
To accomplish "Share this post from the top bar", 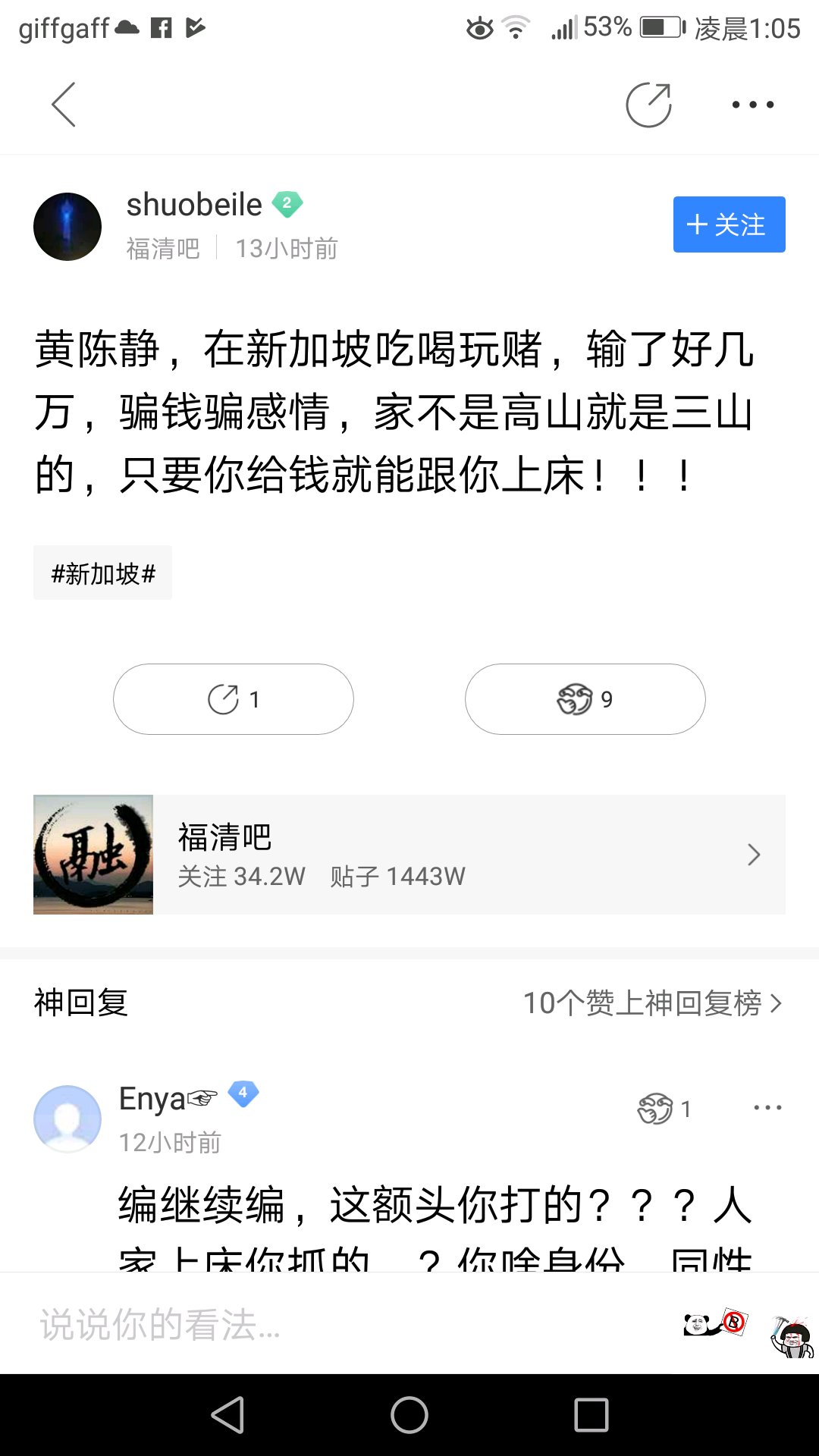I will pyautogui.click(x=648, y=105).
